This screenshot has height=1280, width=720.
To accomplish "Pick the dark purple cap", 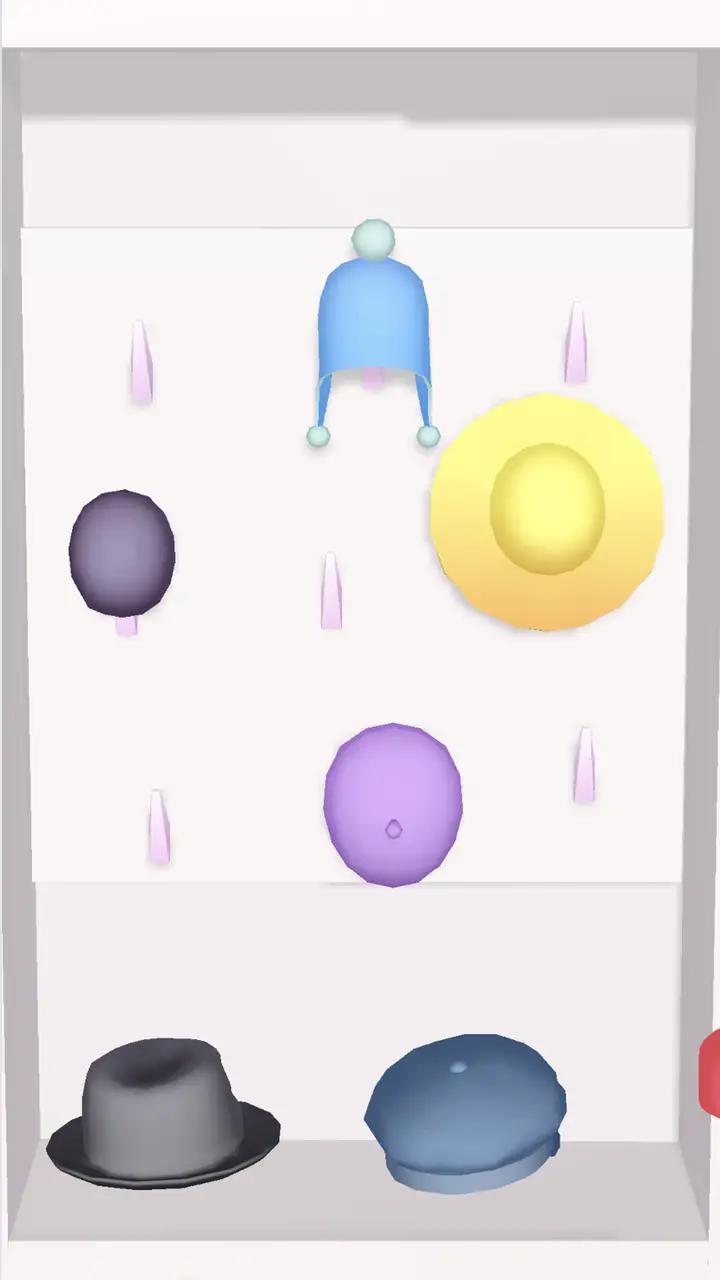I will pos(122,553).
